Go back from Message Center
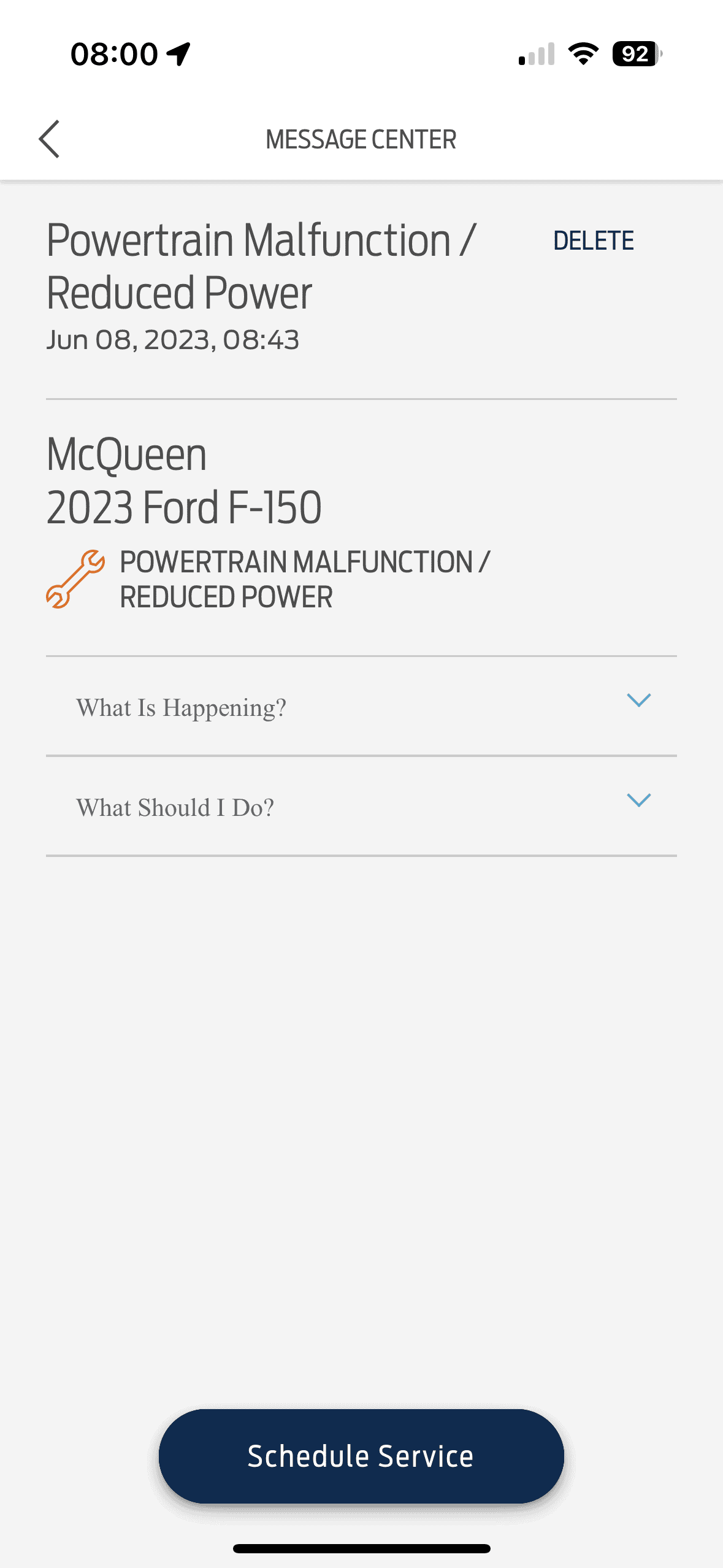Viewport: 723px width, 1568px height. tap(50, 139)
